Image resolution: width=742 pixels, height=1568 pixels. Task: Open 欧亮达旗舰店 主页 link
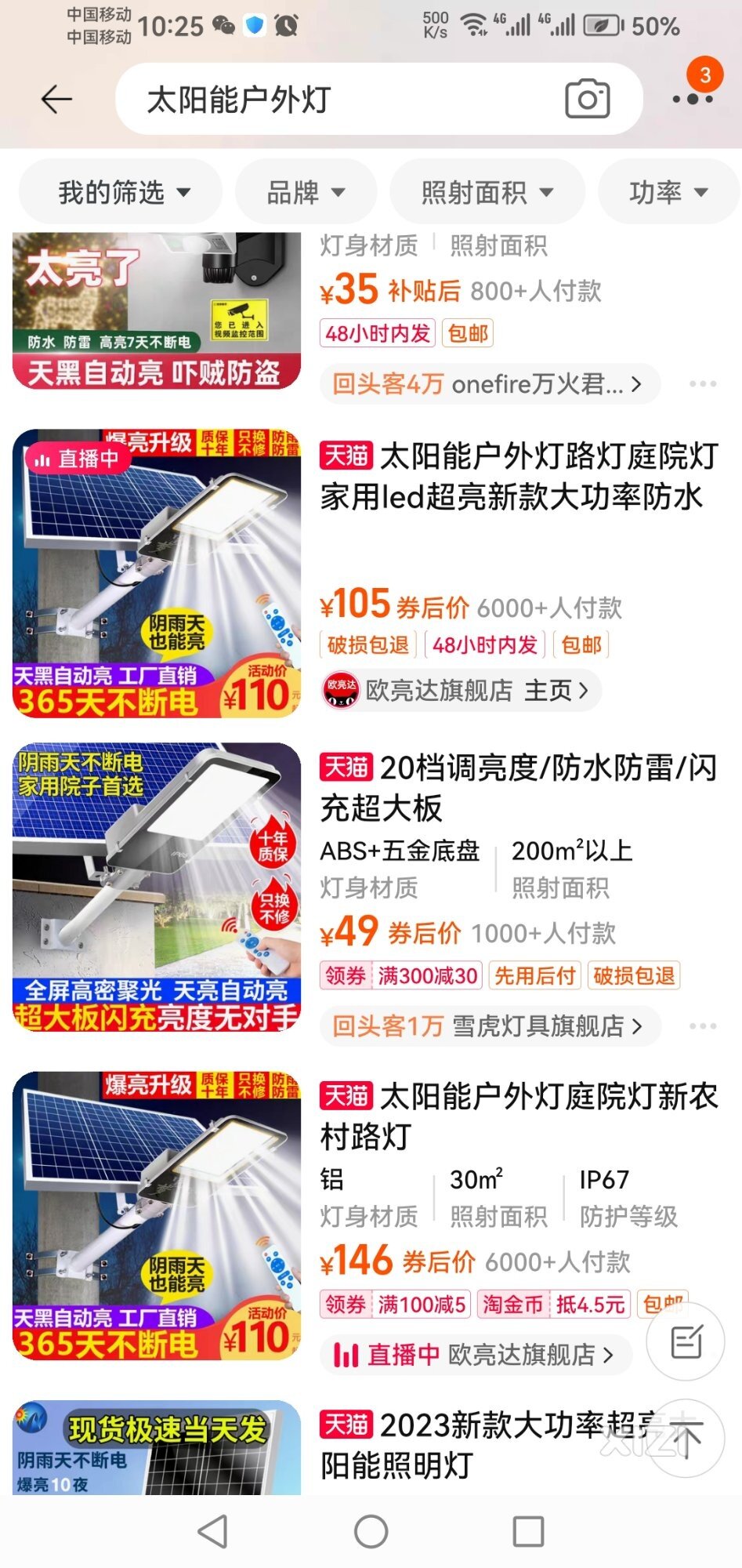[x=461, y=691]
